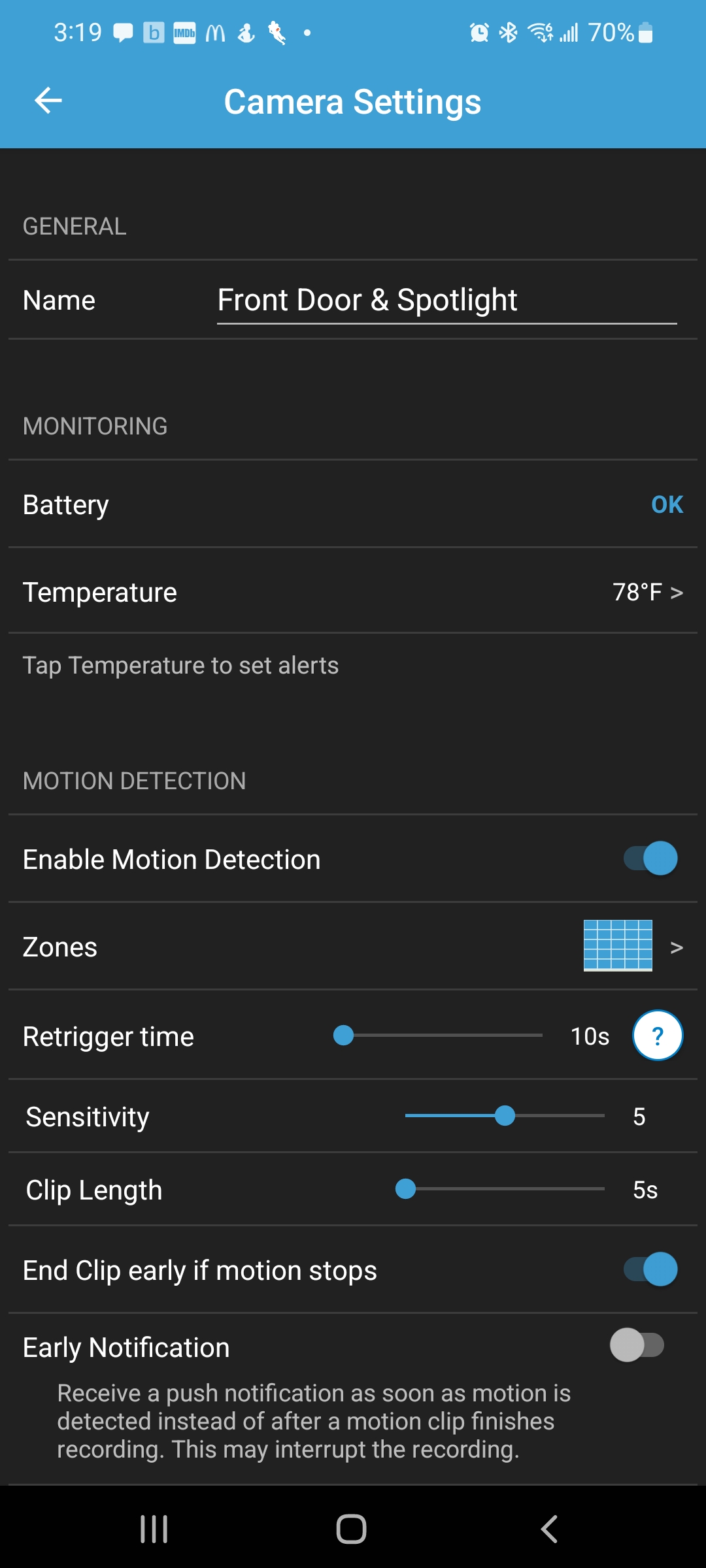Image resolution: width=706 pixels, height=1568 pixels.
Task: Tap the Retrigger time slider
Action: coord(443,1036)
